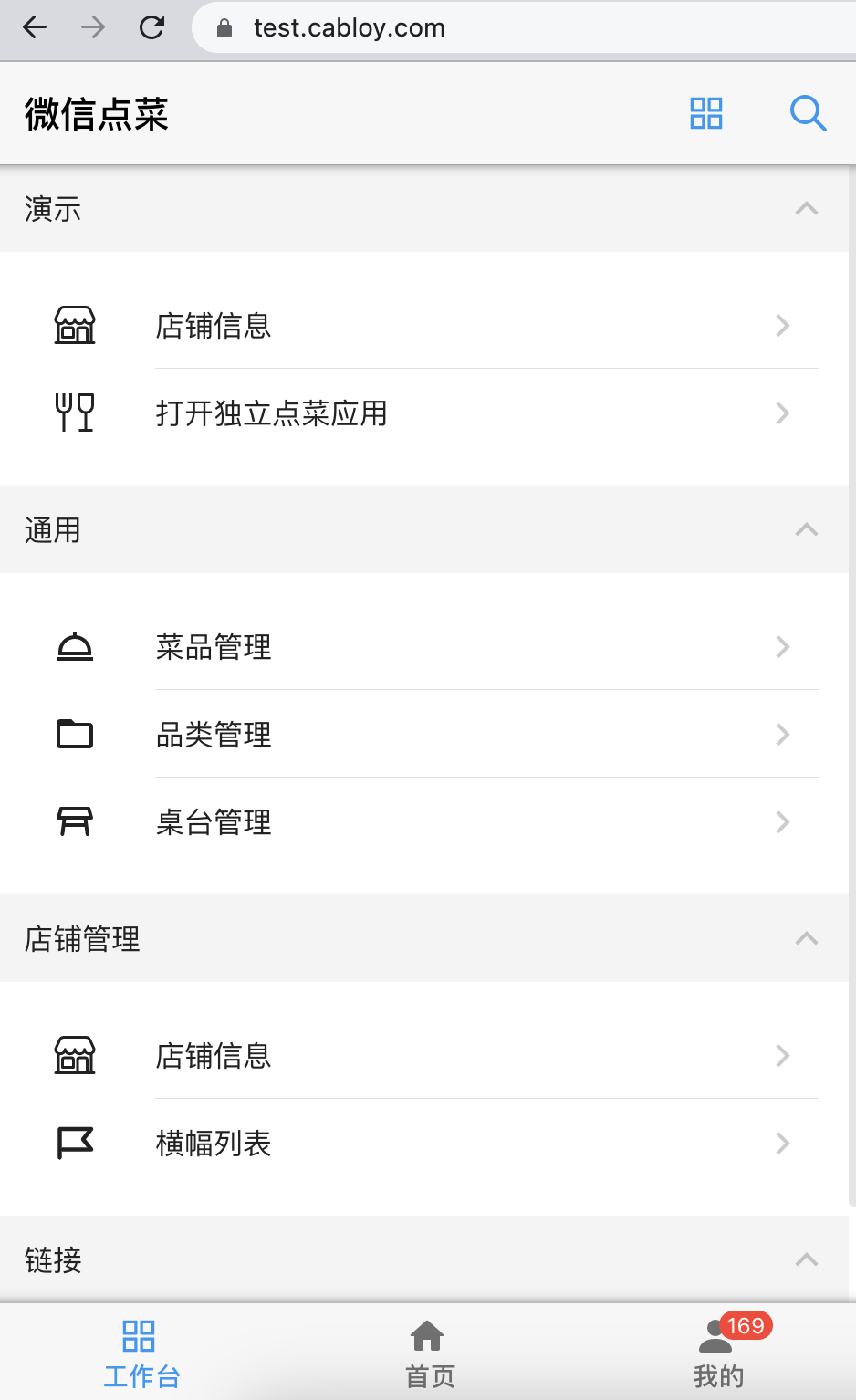Tap the grid view icon in header
Screen dimensions: 856x1400
click(x=705, y=114)
